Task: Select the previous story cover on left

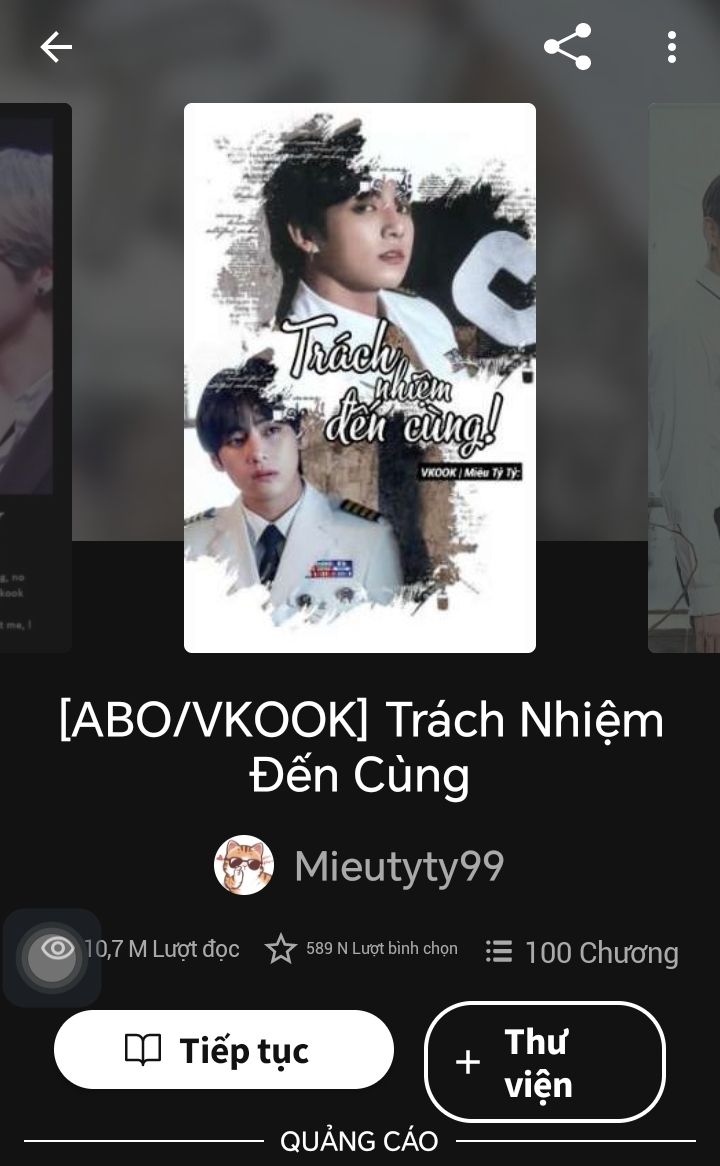Action: pyautogui.click(x=36, y=378)
